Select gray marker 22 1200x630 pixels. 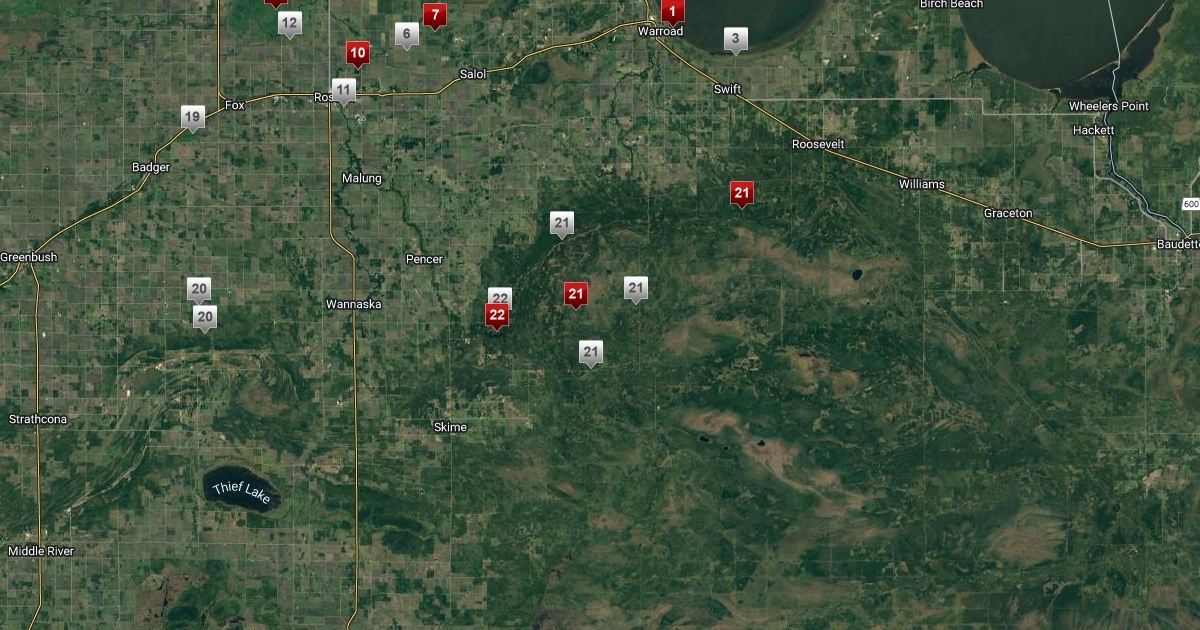point(500,295)
